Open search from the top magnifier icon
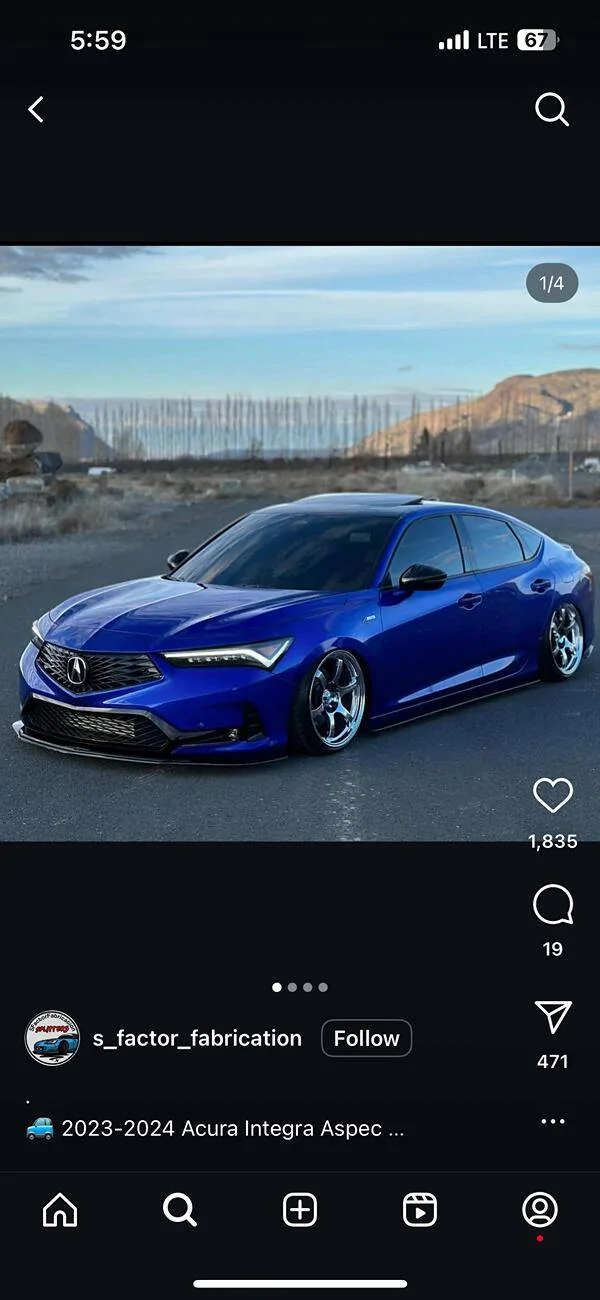This screenshot has width=600, height=1300. 552,109
